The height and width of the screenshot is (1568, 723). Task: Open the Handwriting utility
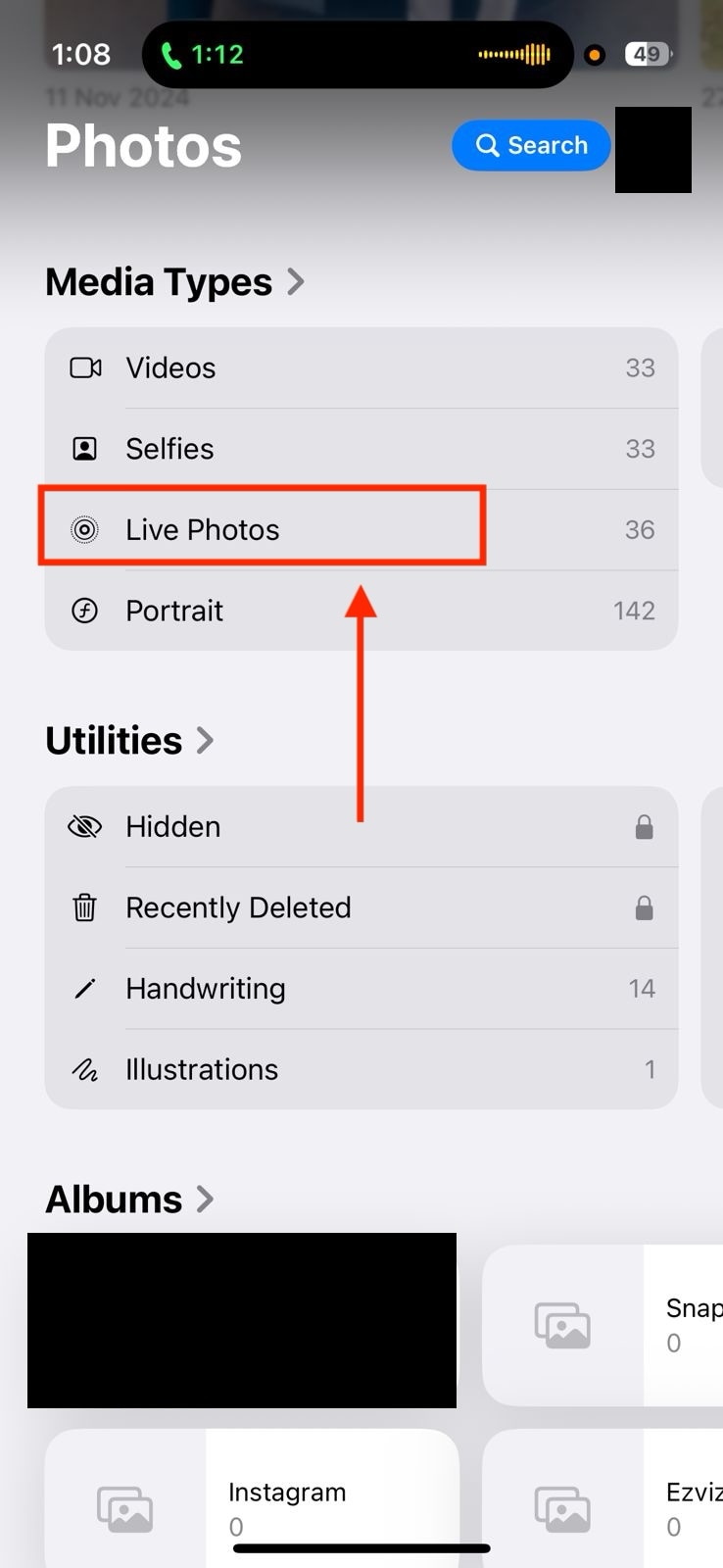tap(361, 989)
